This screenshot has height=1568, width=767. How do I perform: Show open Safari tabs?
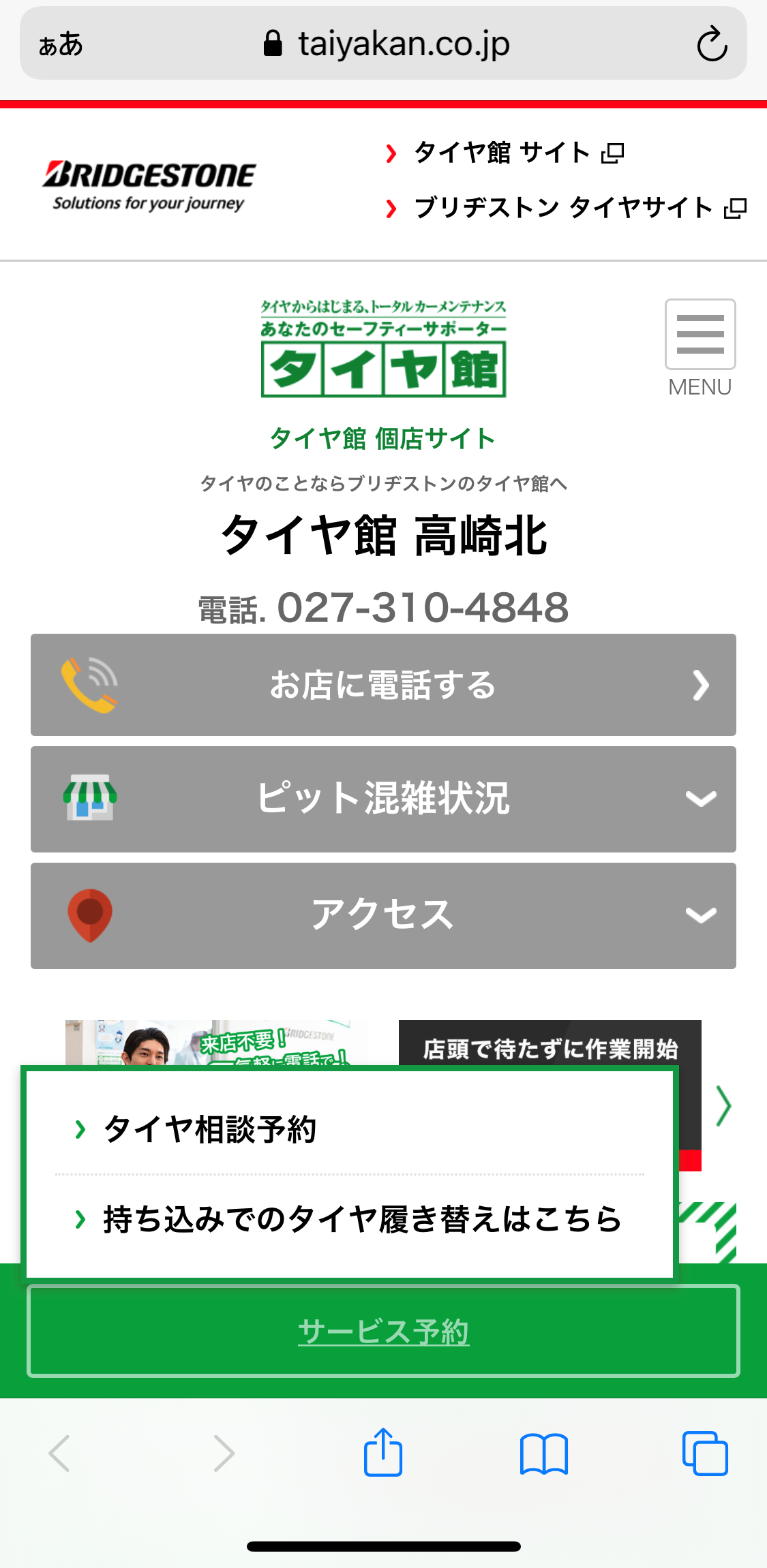click(x=705, y=1454)
